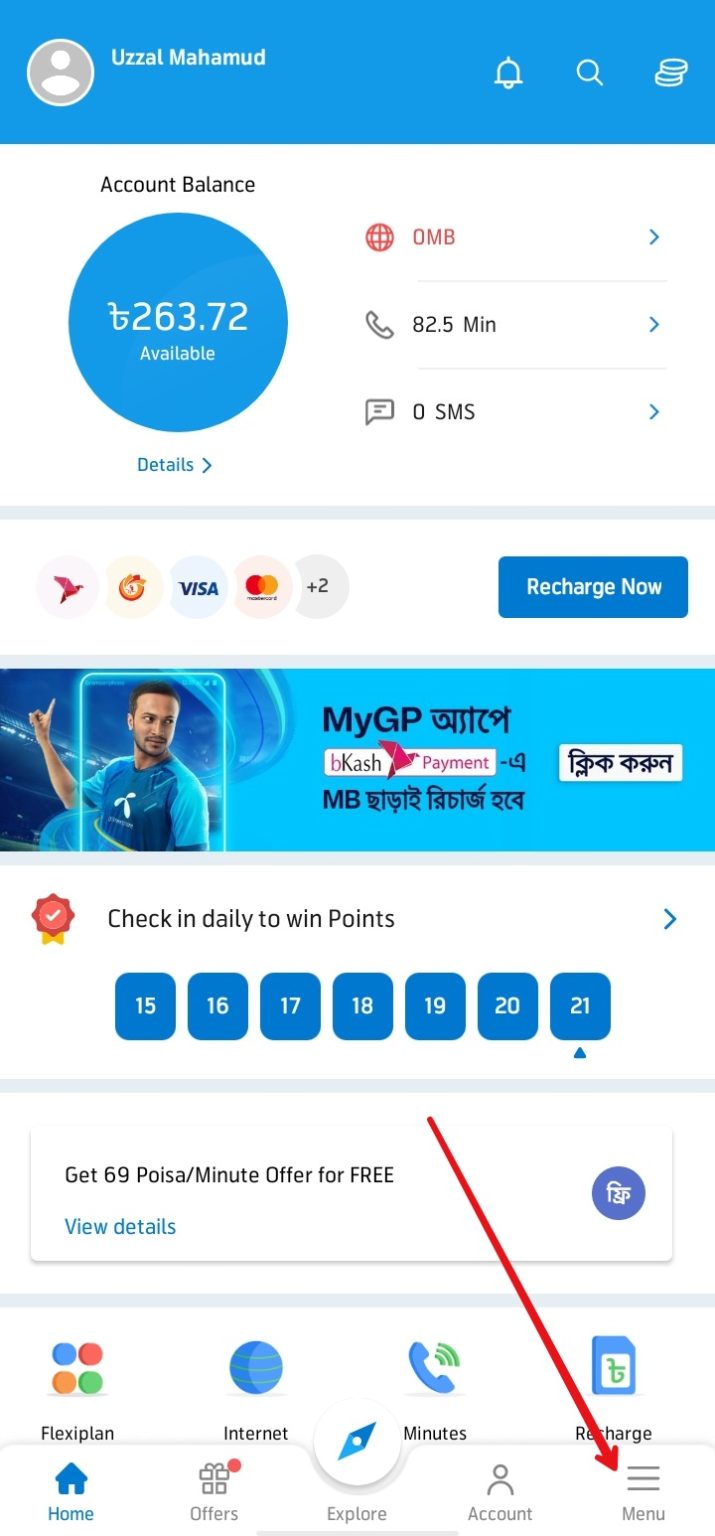Open the coins rewards icon
This screenshot has height=1536, width=715.
pos(671,73)
